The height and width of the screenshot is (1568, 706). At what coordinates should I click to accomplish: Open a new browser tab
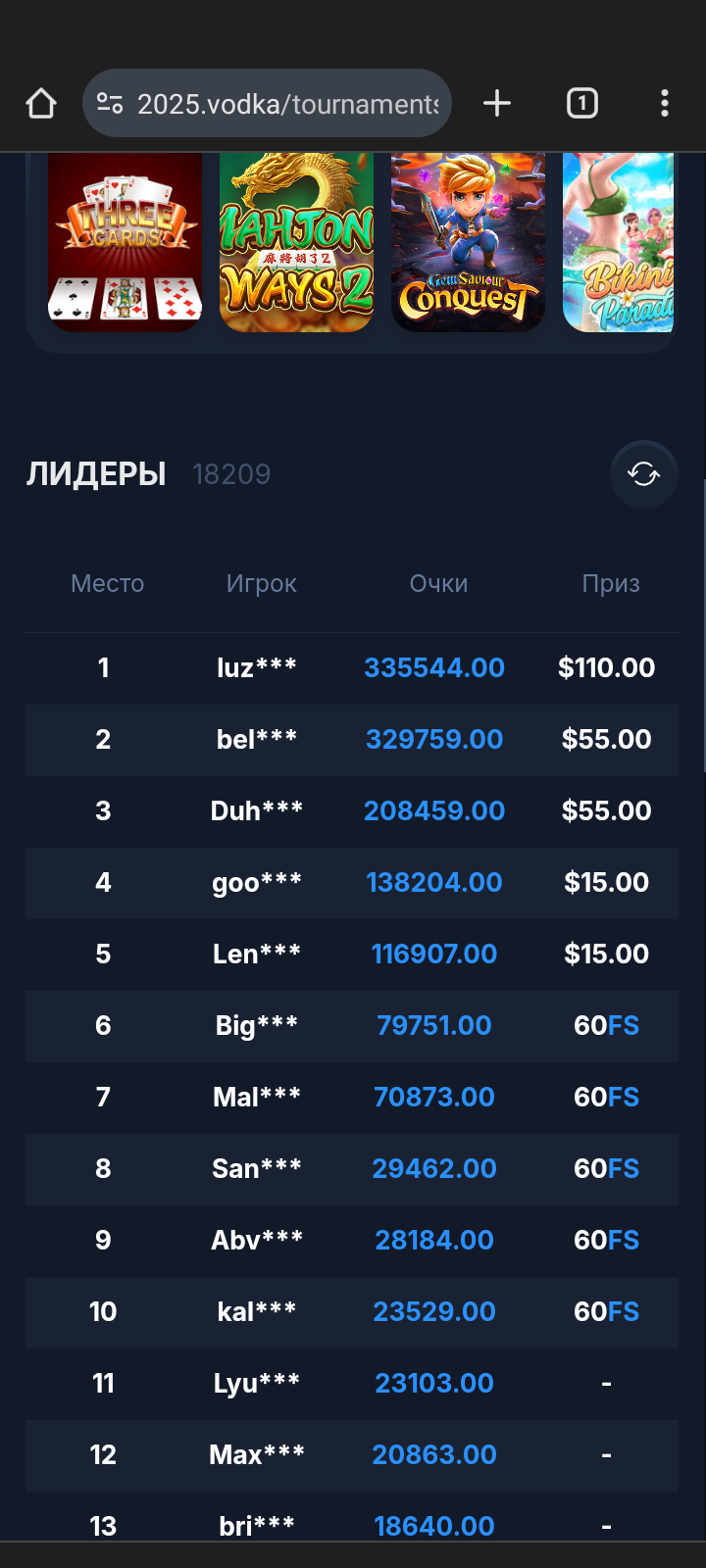(497, 103)
